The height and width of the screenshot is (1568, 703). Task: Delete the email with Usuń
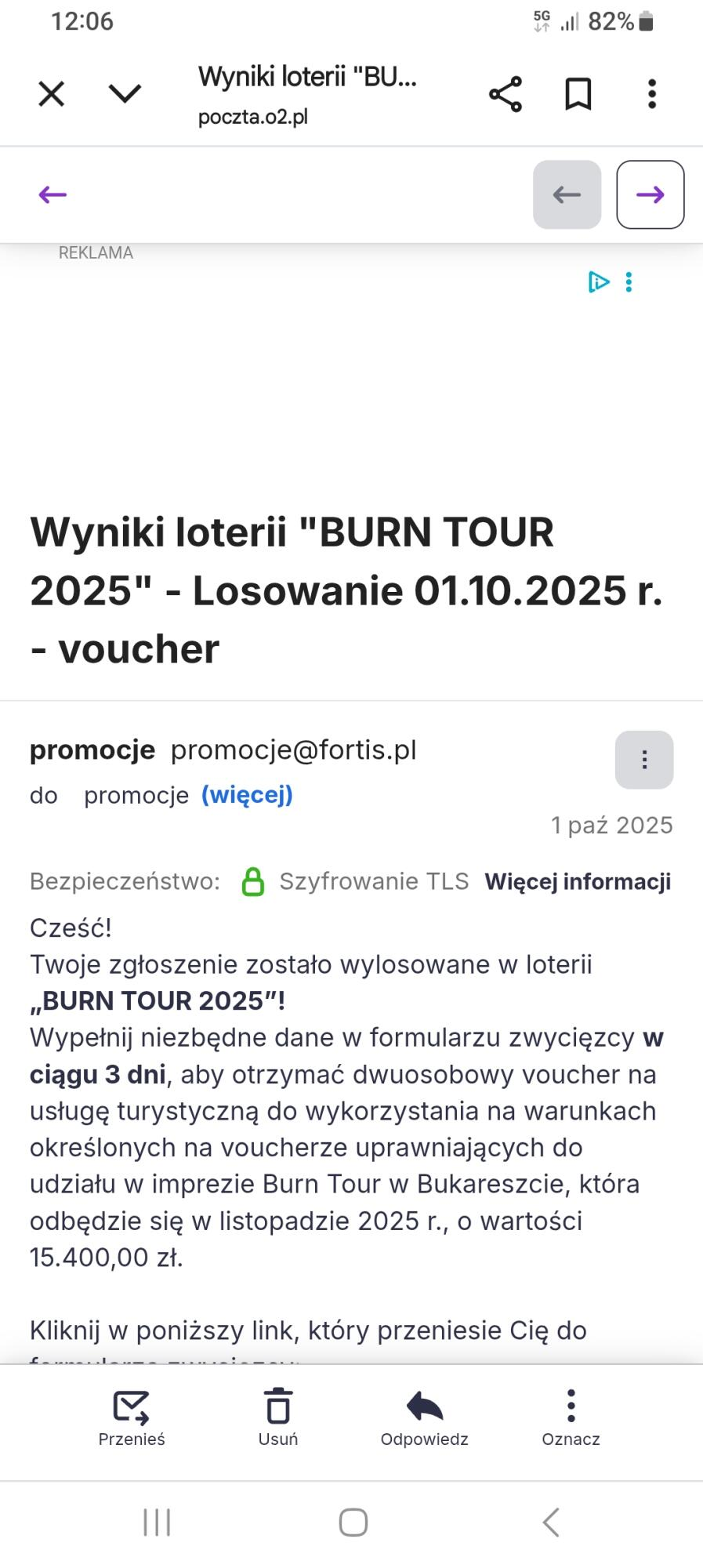[278, 1418]
